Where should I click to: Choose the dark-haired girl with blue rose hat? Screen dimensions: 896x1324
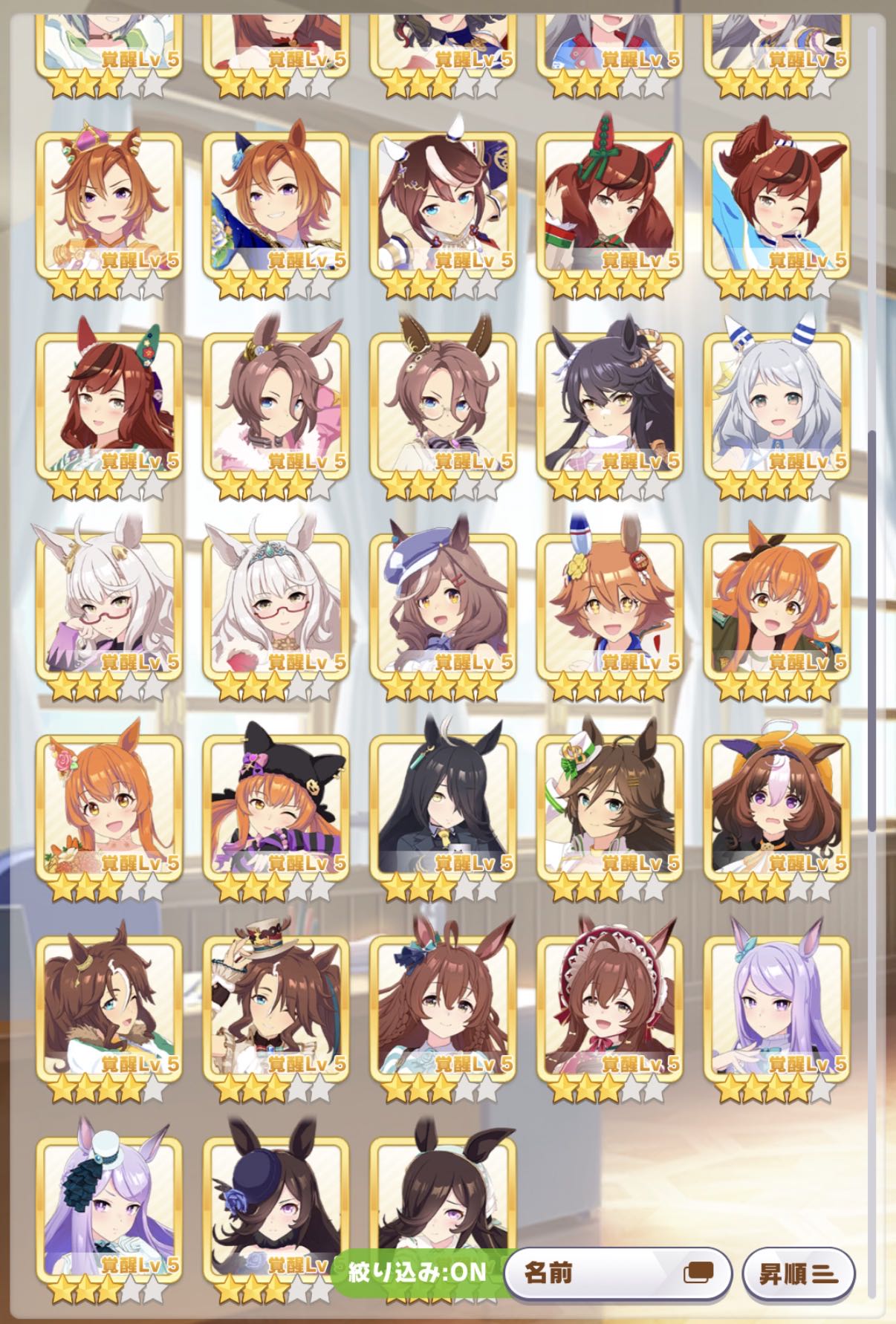point(276,1204)
